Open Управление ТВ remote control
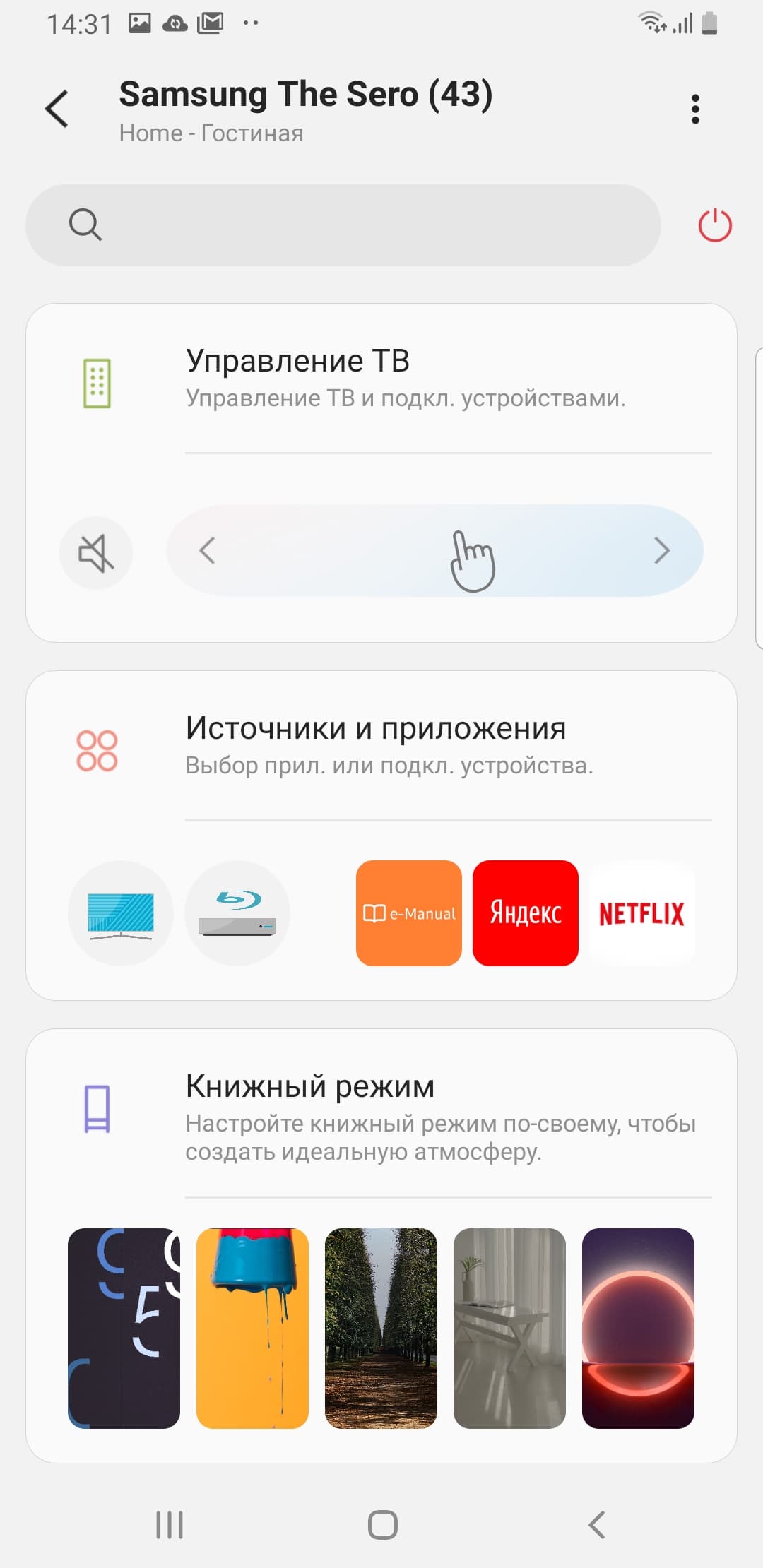763x1568 pixels. (406, 378)
